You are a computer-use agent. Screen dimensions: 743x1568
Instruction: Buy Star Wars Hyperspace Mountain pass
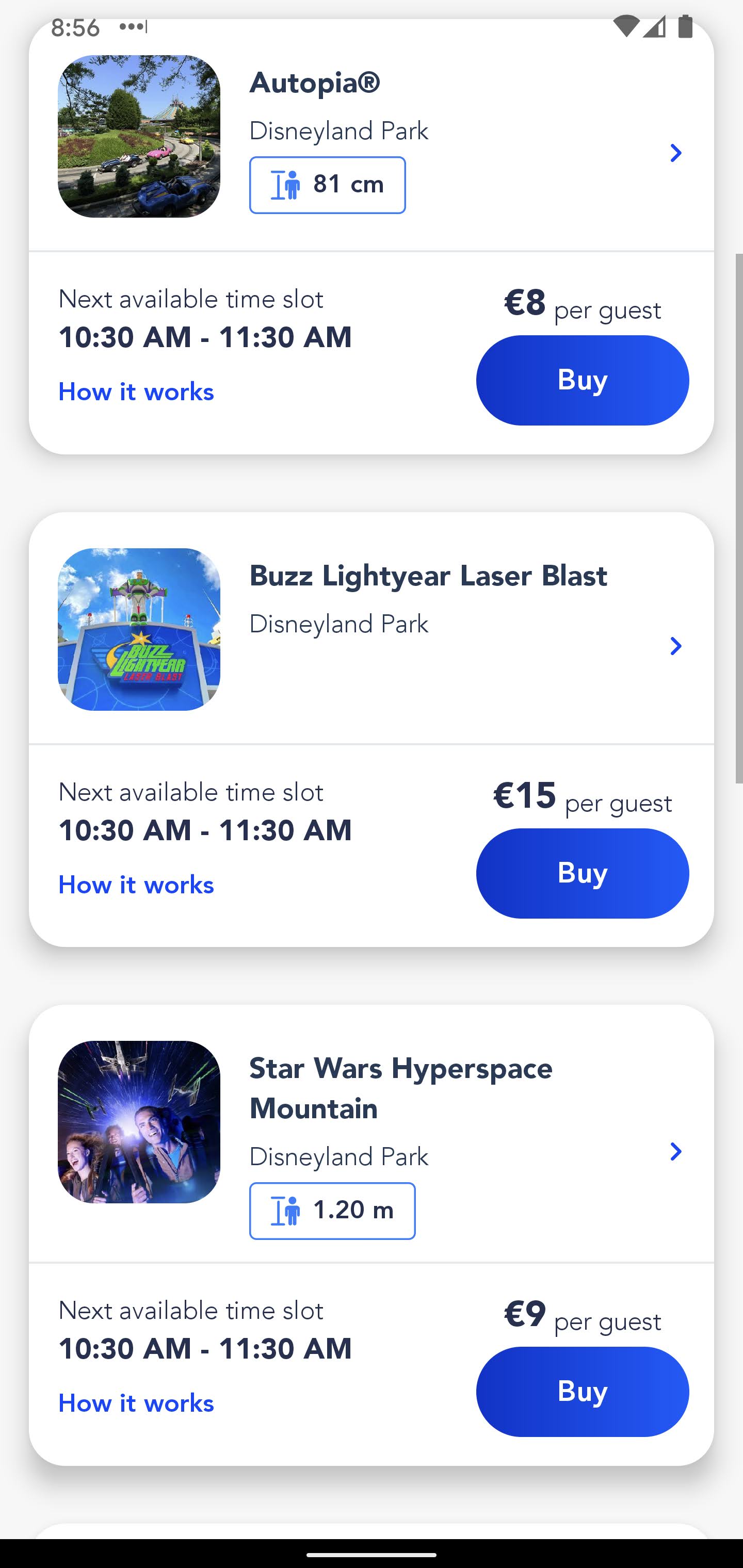coord(582,1392)
